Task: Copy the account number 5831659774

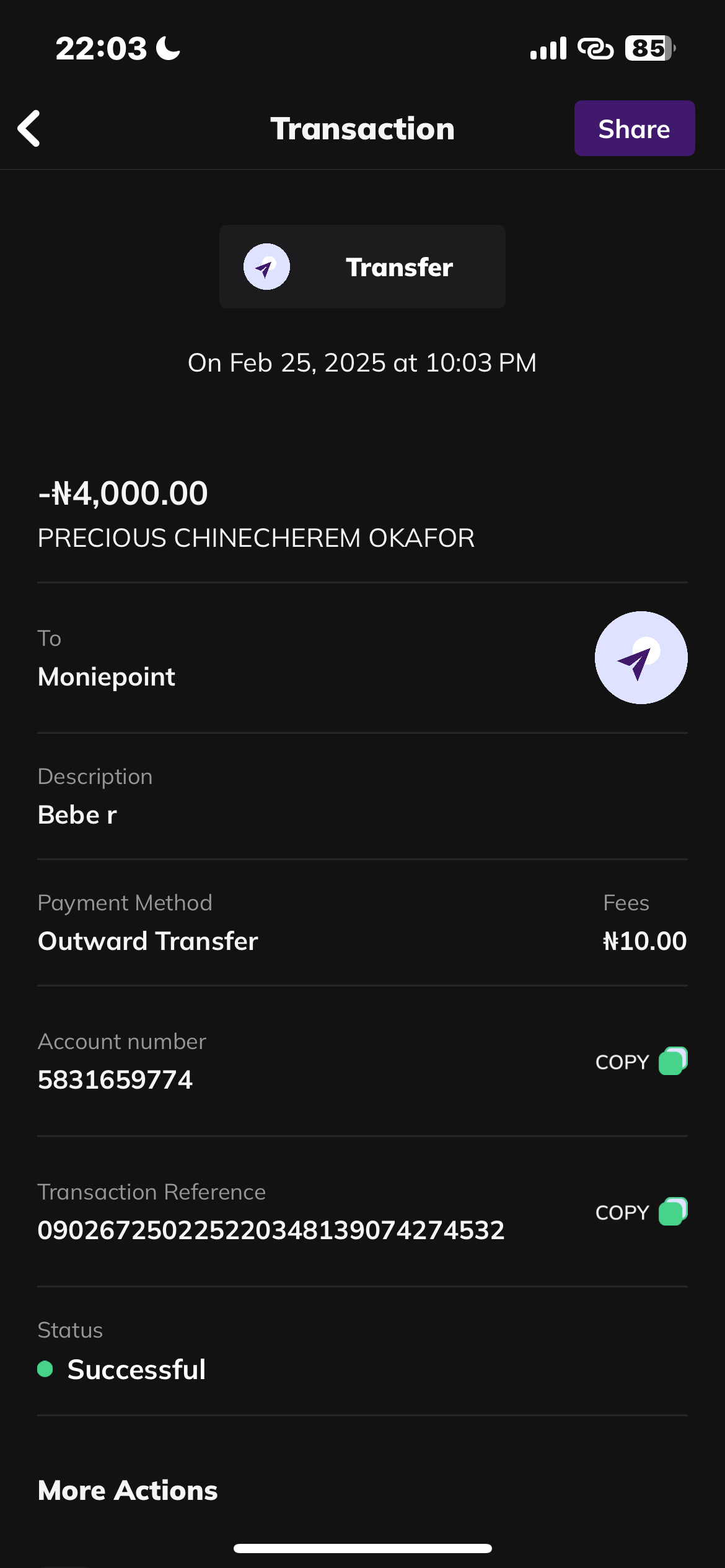Action: (641, 1061)
